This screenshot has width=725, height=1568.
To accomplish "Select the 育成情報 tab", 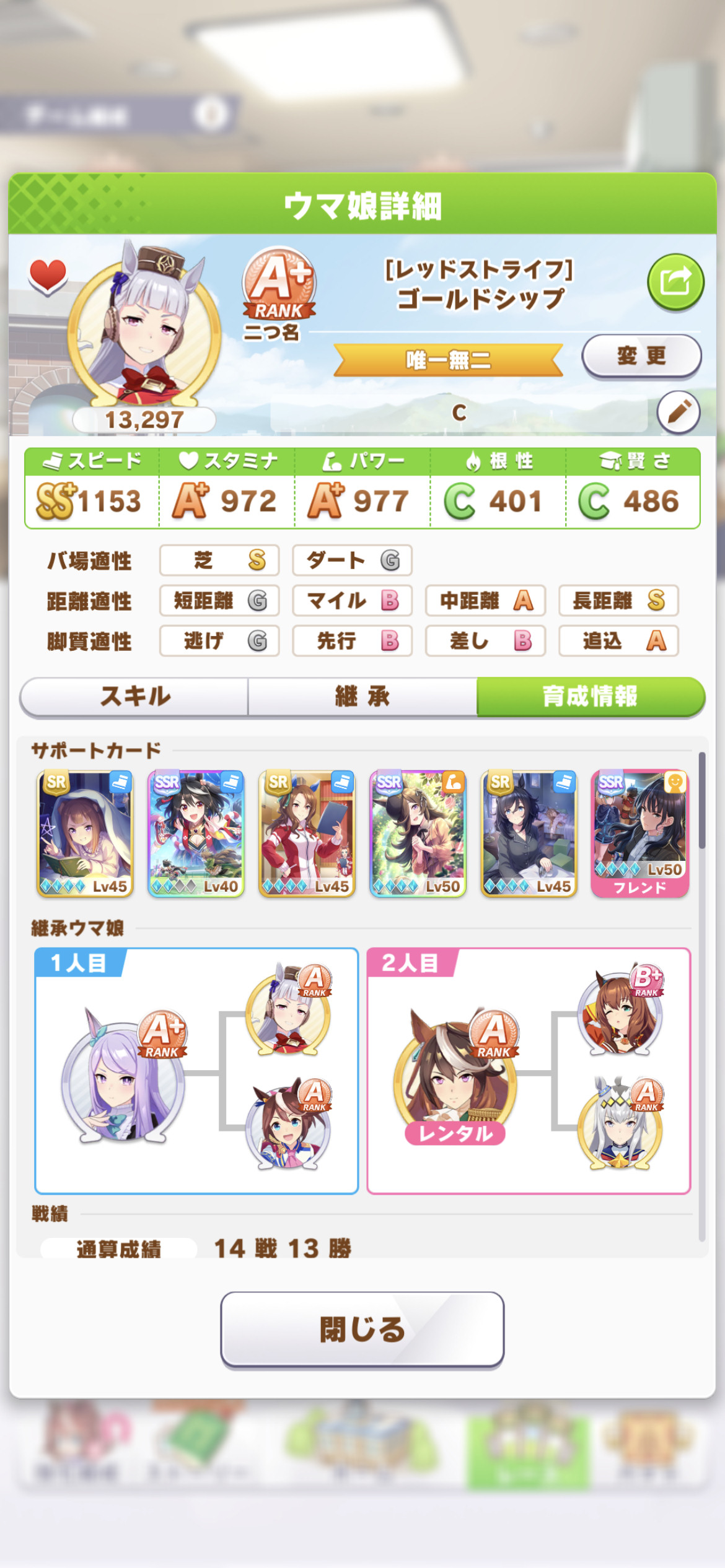I will click(x=591, y=696).
